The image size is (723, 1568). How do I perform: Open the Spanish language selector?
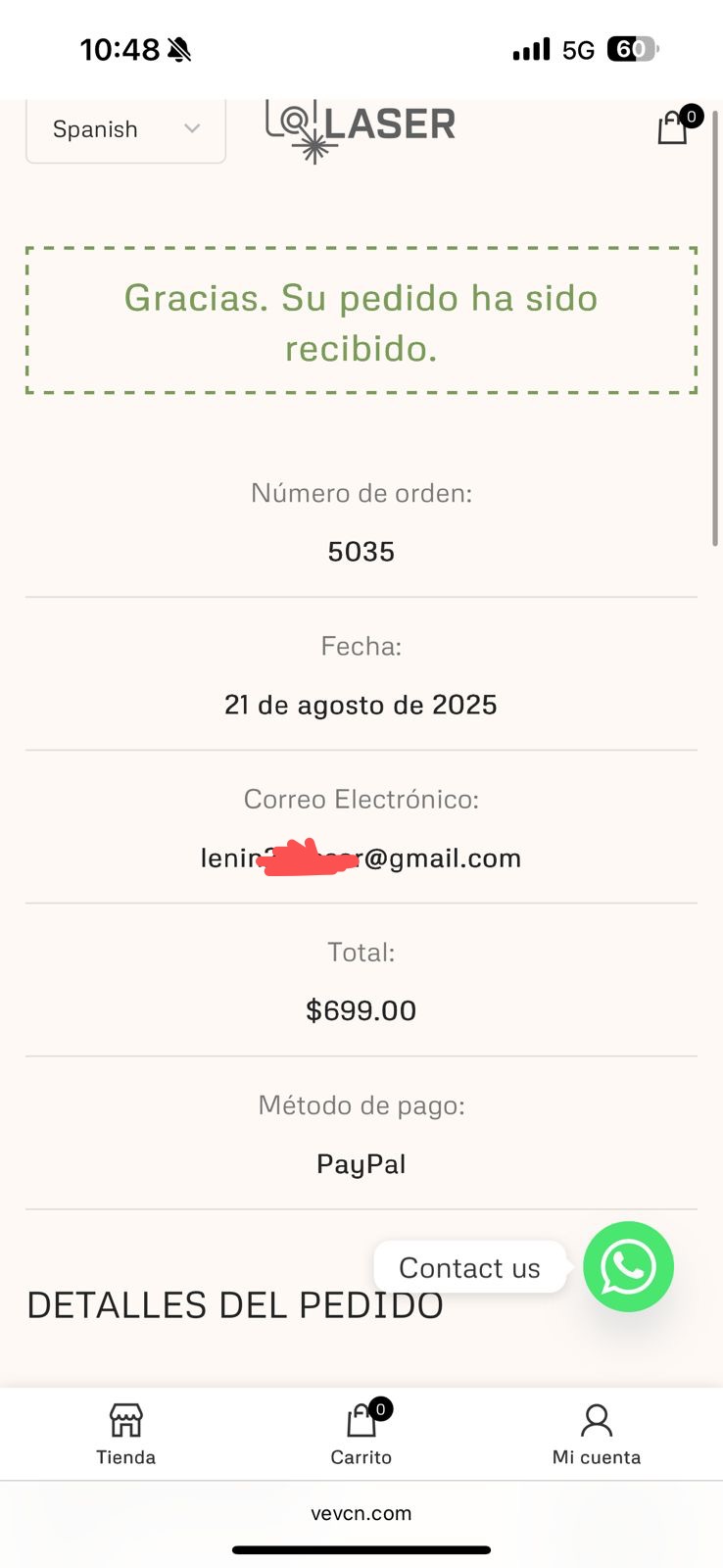(x=125, y=128)
